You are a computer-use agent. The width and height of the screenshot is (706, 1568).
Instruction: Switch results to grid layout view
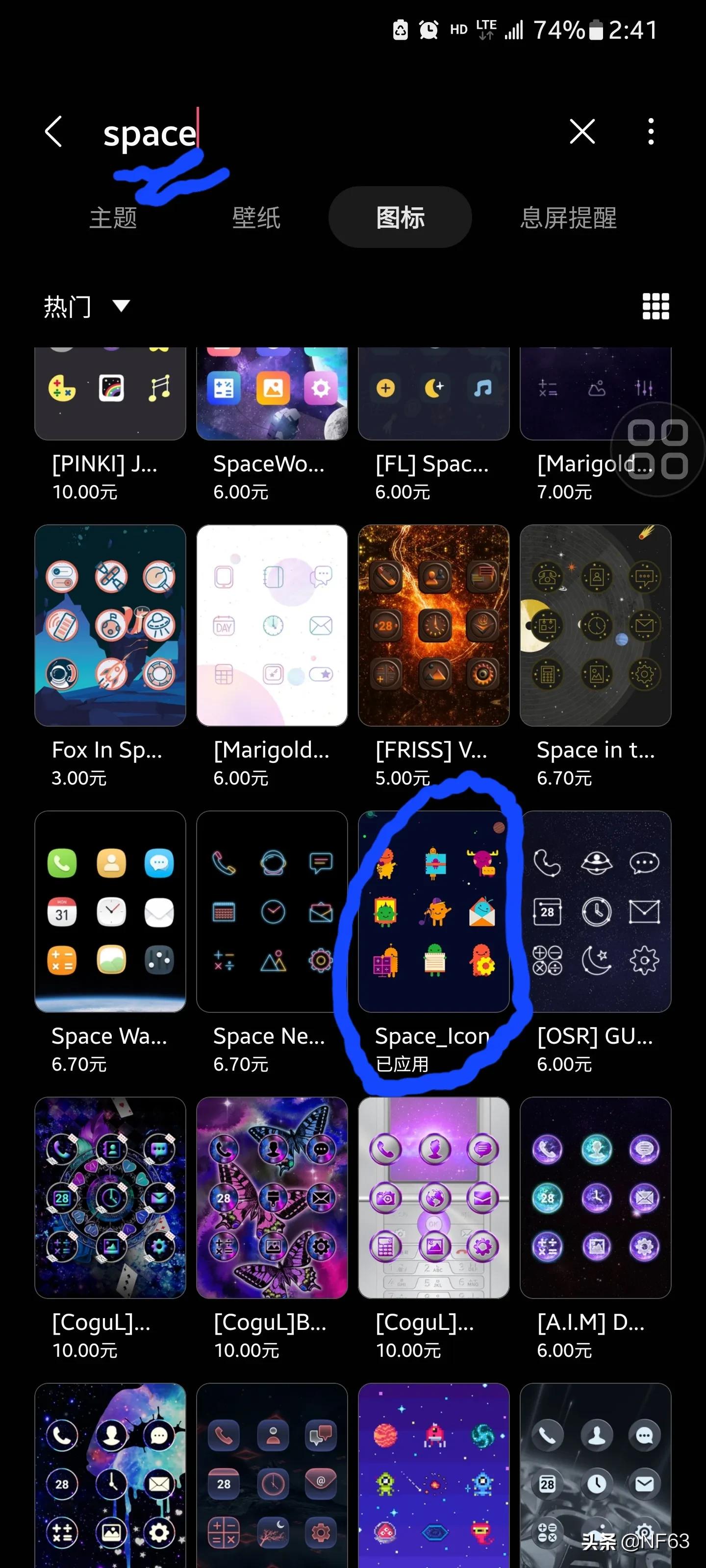(656, 307)
